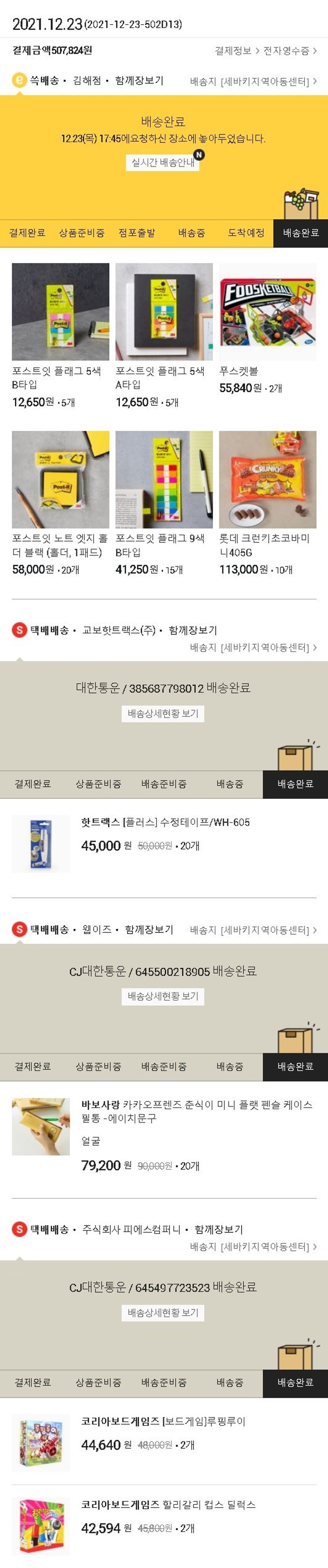Viewport: 328px width, 1568px height.
Task: Open 핫트랙스 수정테이프/WH-605 product
Action: tap(165, 823)
